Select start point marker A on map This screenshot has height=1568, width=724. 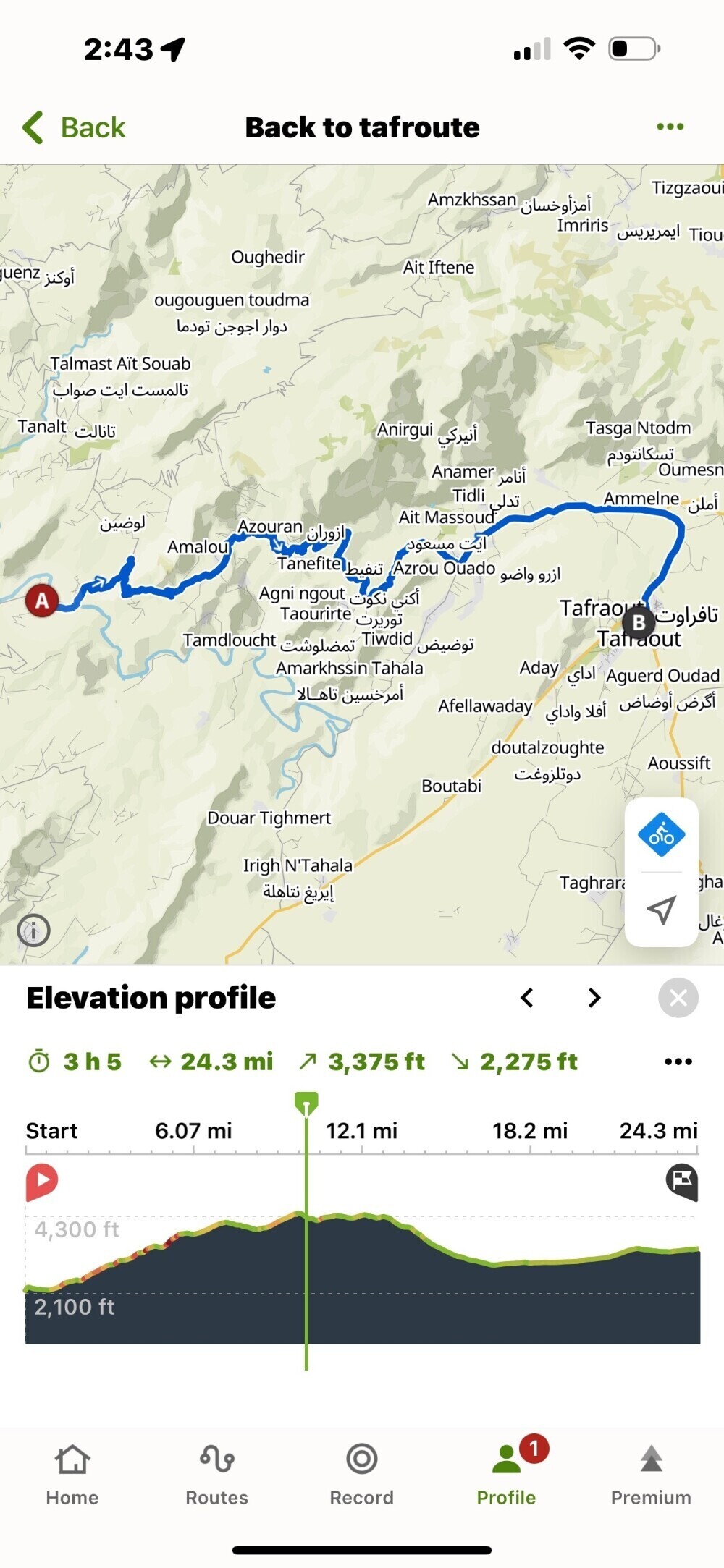(x=42, y=601)
